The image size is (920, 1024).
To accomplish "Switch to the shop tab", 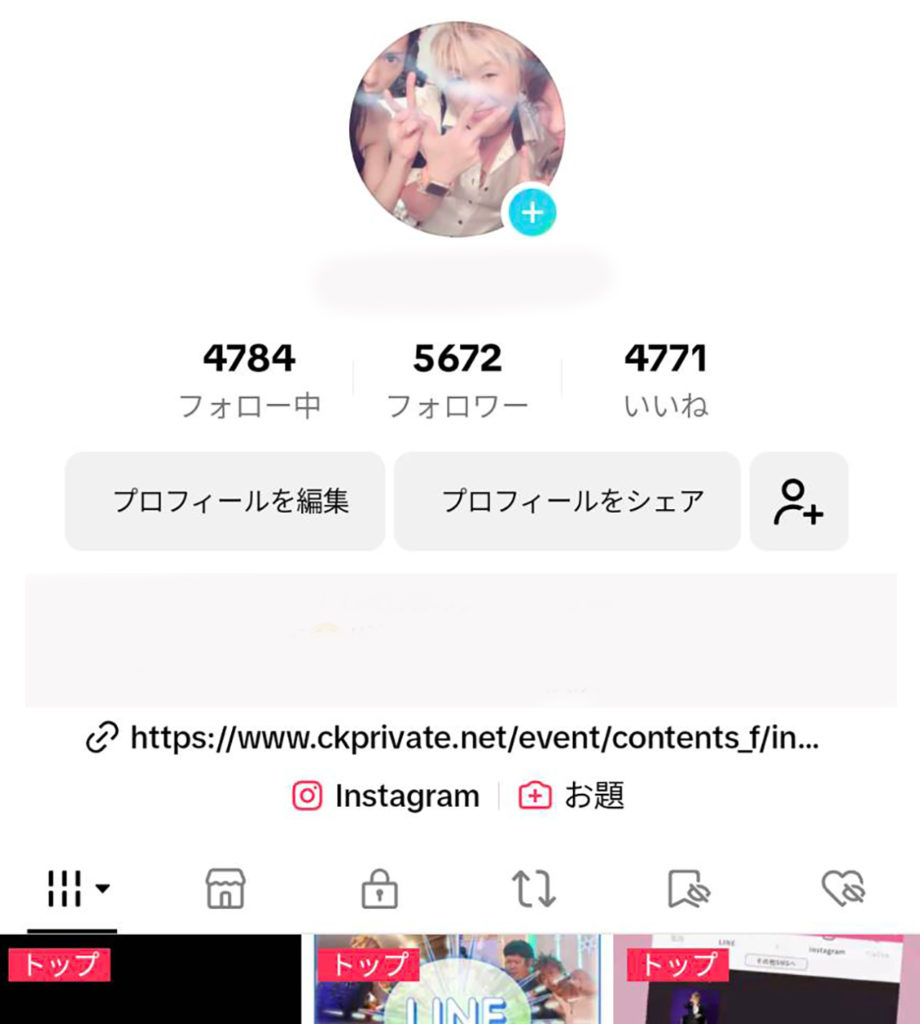I will pos(225,888).
